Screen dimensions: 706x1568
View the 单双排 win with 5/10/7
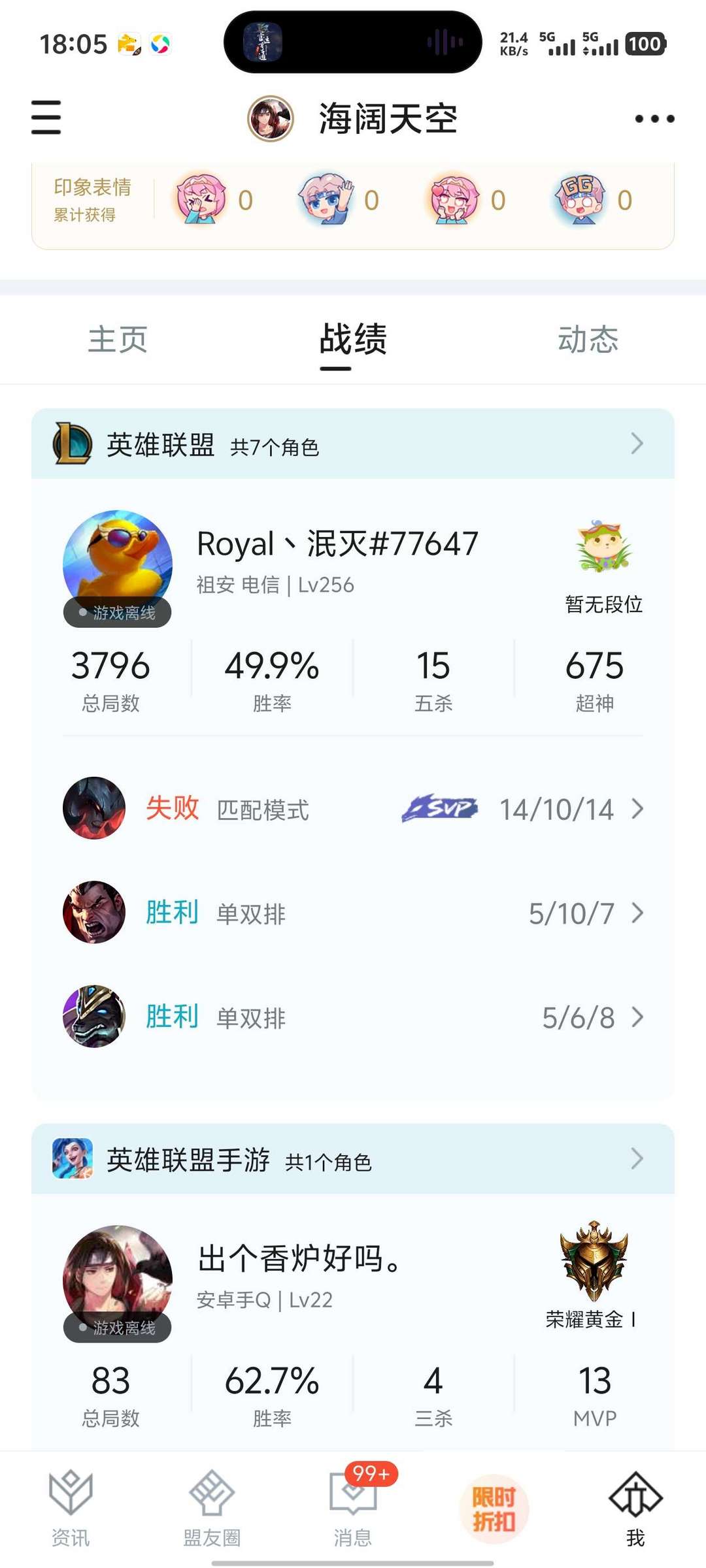click(353, 913)
